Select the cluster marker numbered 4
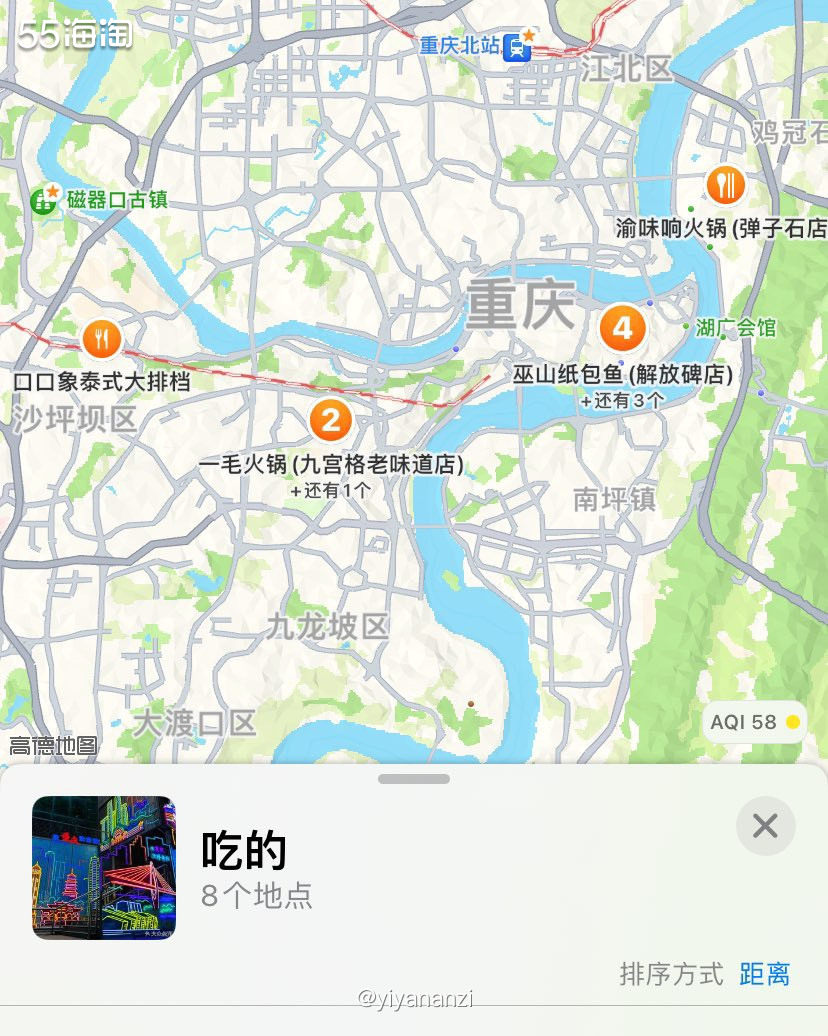This screenshot has width=828, height=1036. (622, 327)
